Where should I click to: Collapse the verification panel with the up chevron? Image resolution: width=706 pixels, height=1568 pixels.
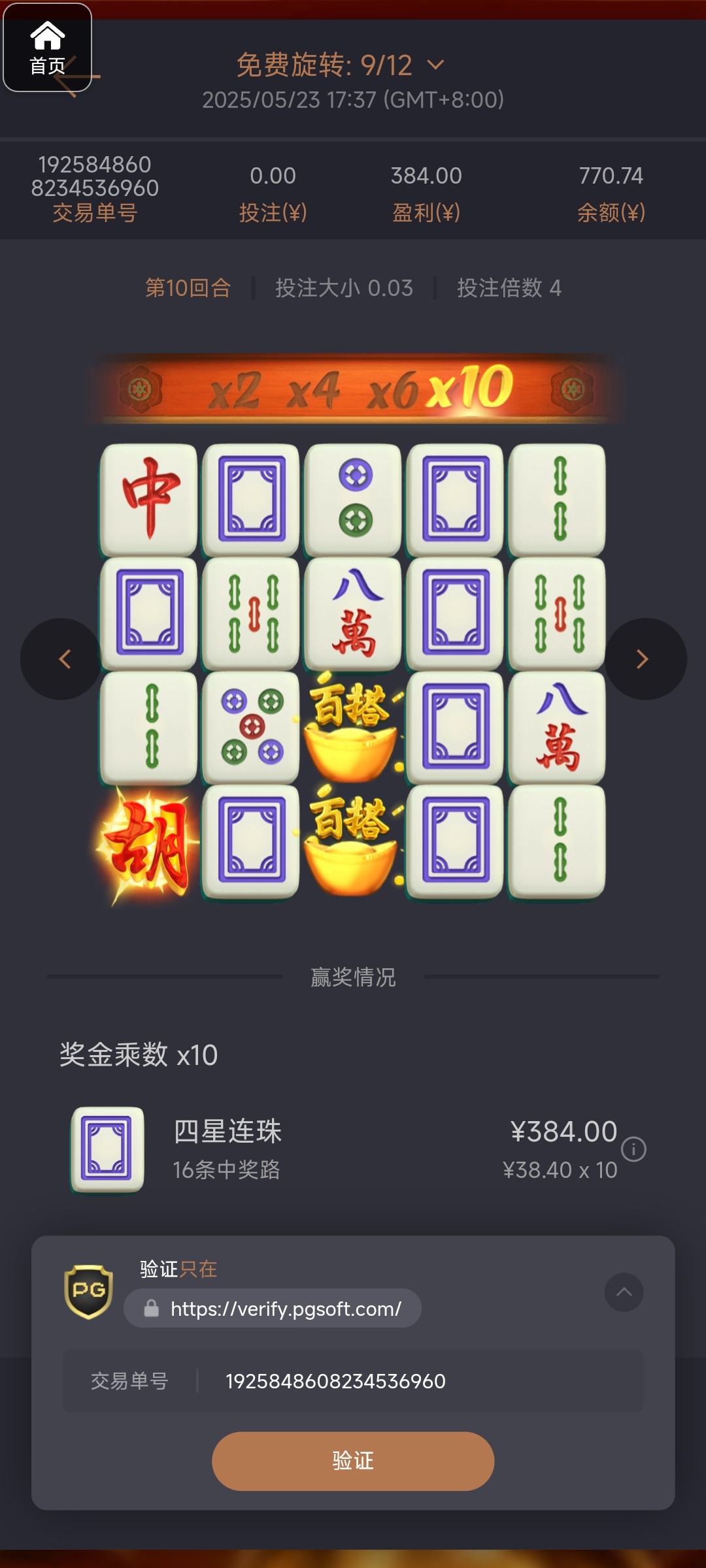point(624,1292)
